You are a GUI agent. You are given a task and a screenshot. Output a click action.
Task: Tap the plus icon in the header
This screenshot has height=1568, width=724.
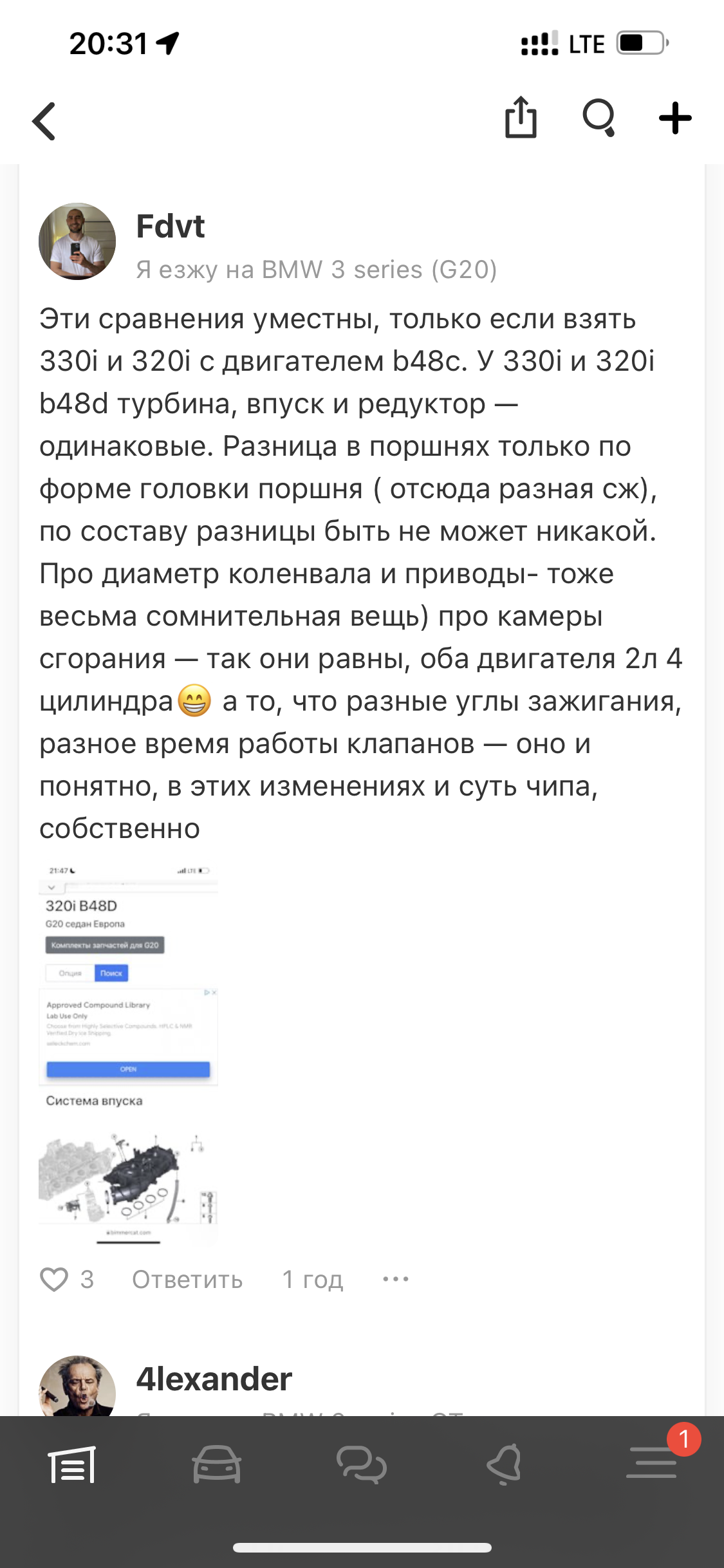675,118
